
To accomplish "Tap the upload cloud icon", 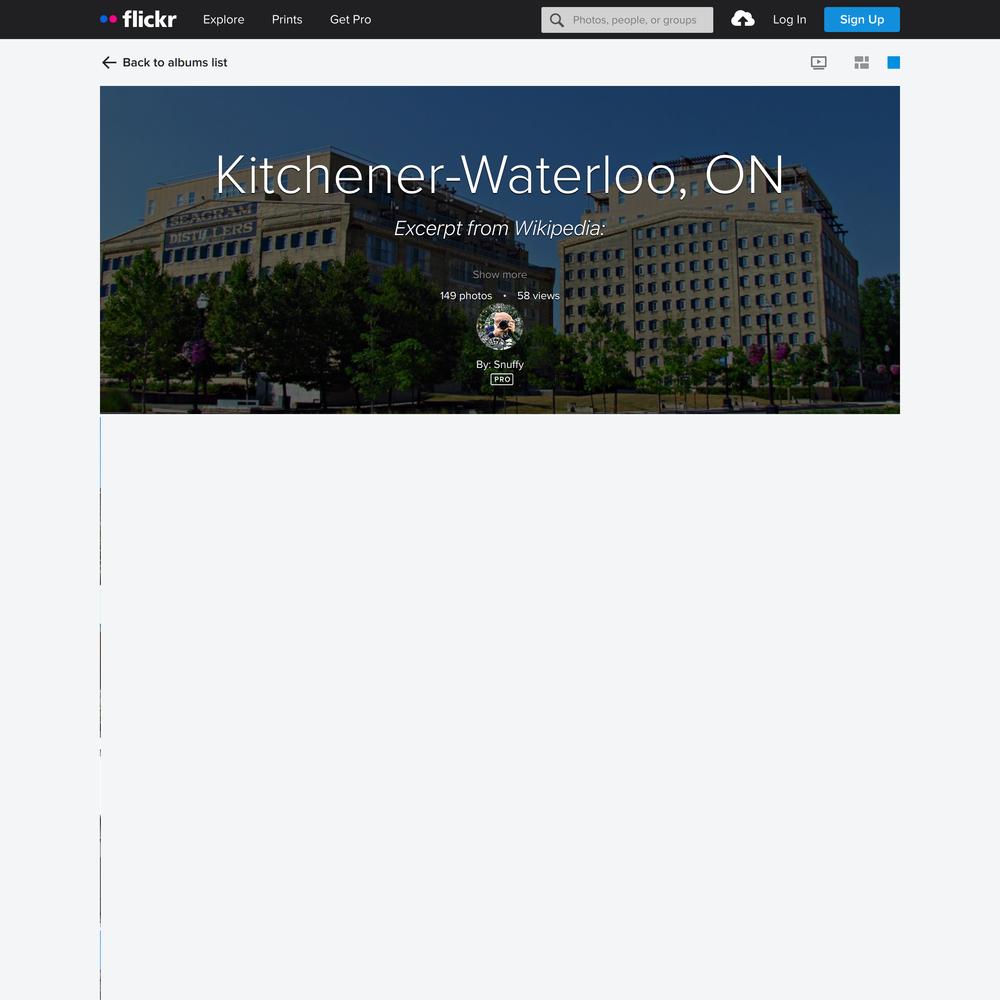I will pos(743,19).
